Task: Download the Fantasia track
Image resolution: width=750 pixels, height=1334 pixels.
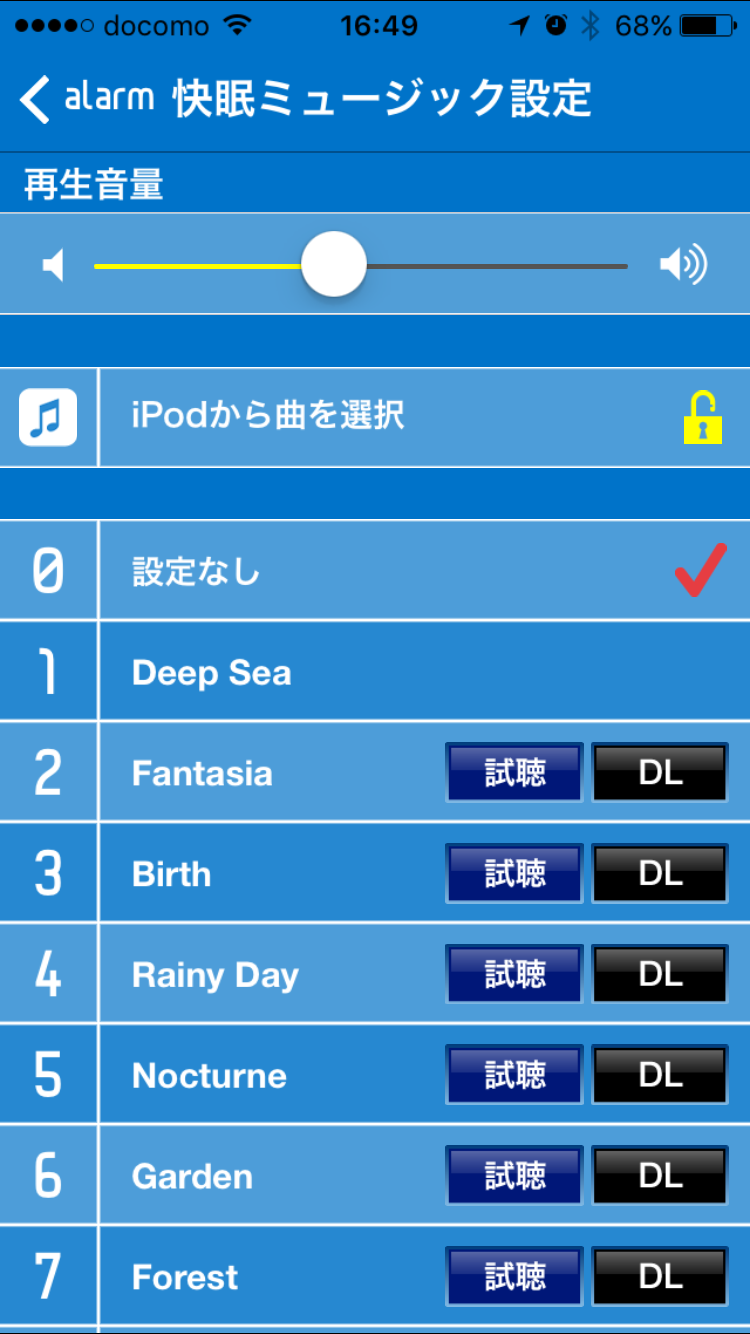Action: click(660, 773)
